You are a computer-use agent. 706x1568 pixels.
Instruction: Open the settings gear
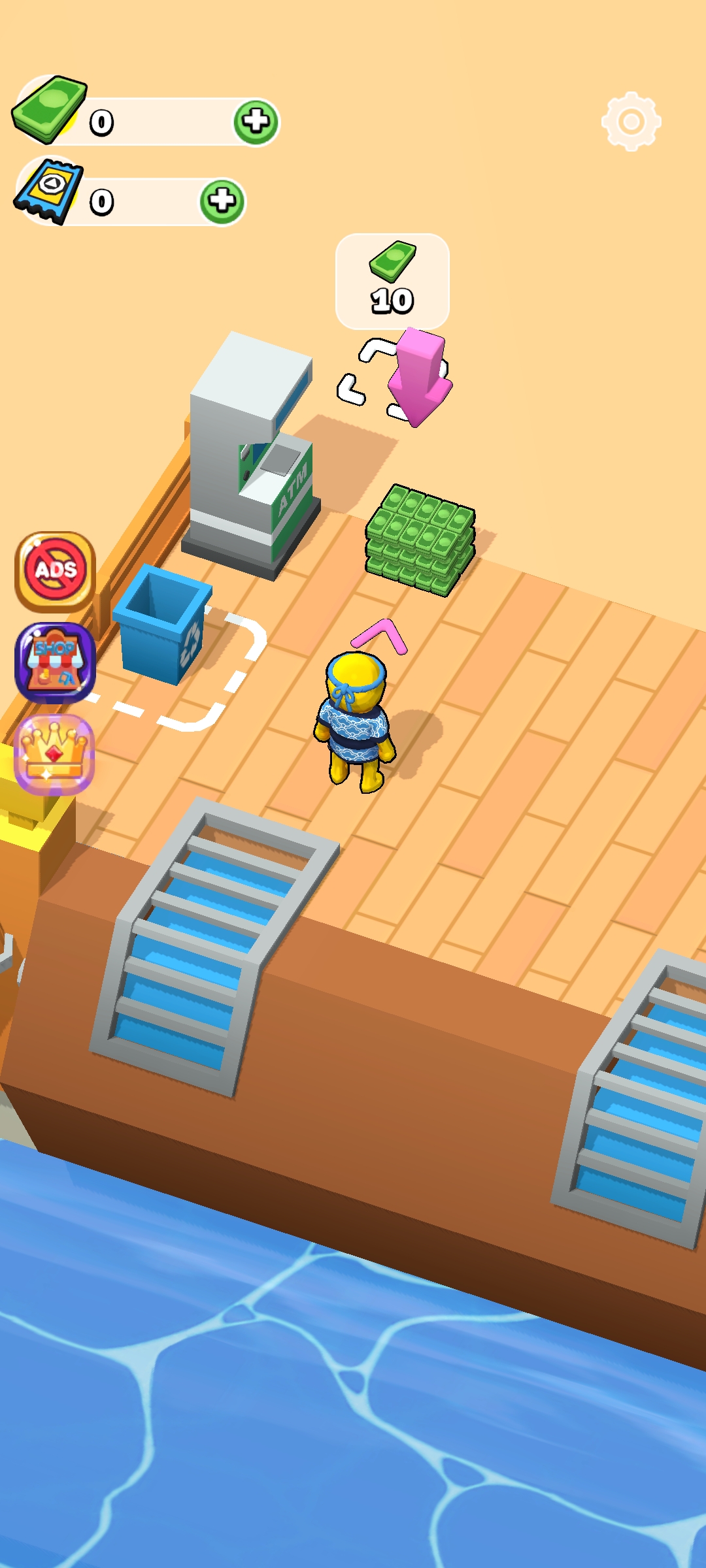pyautogui.click(x=631, y=122)
